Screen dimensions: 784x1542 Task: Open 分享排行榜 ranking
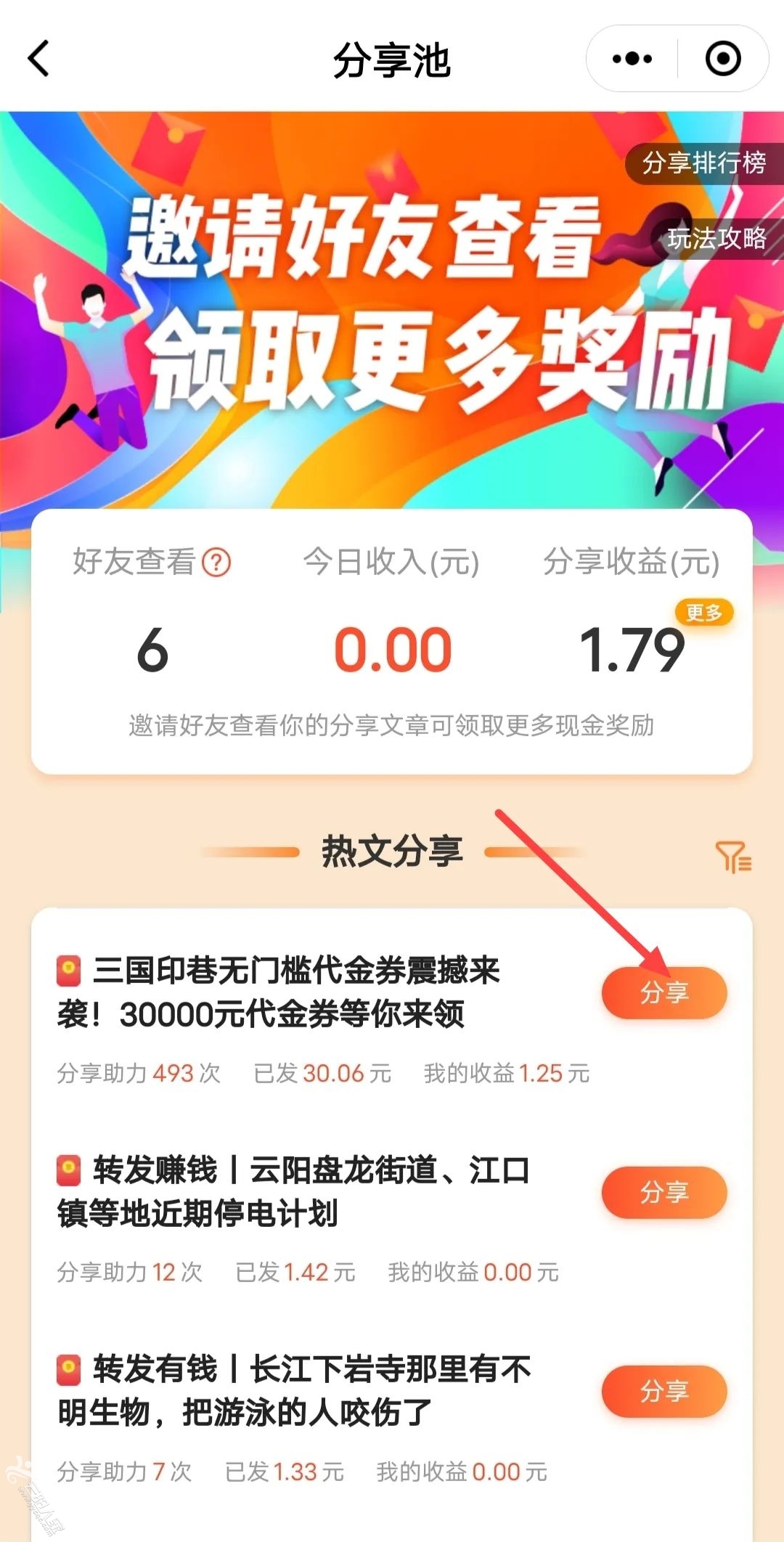703,163
